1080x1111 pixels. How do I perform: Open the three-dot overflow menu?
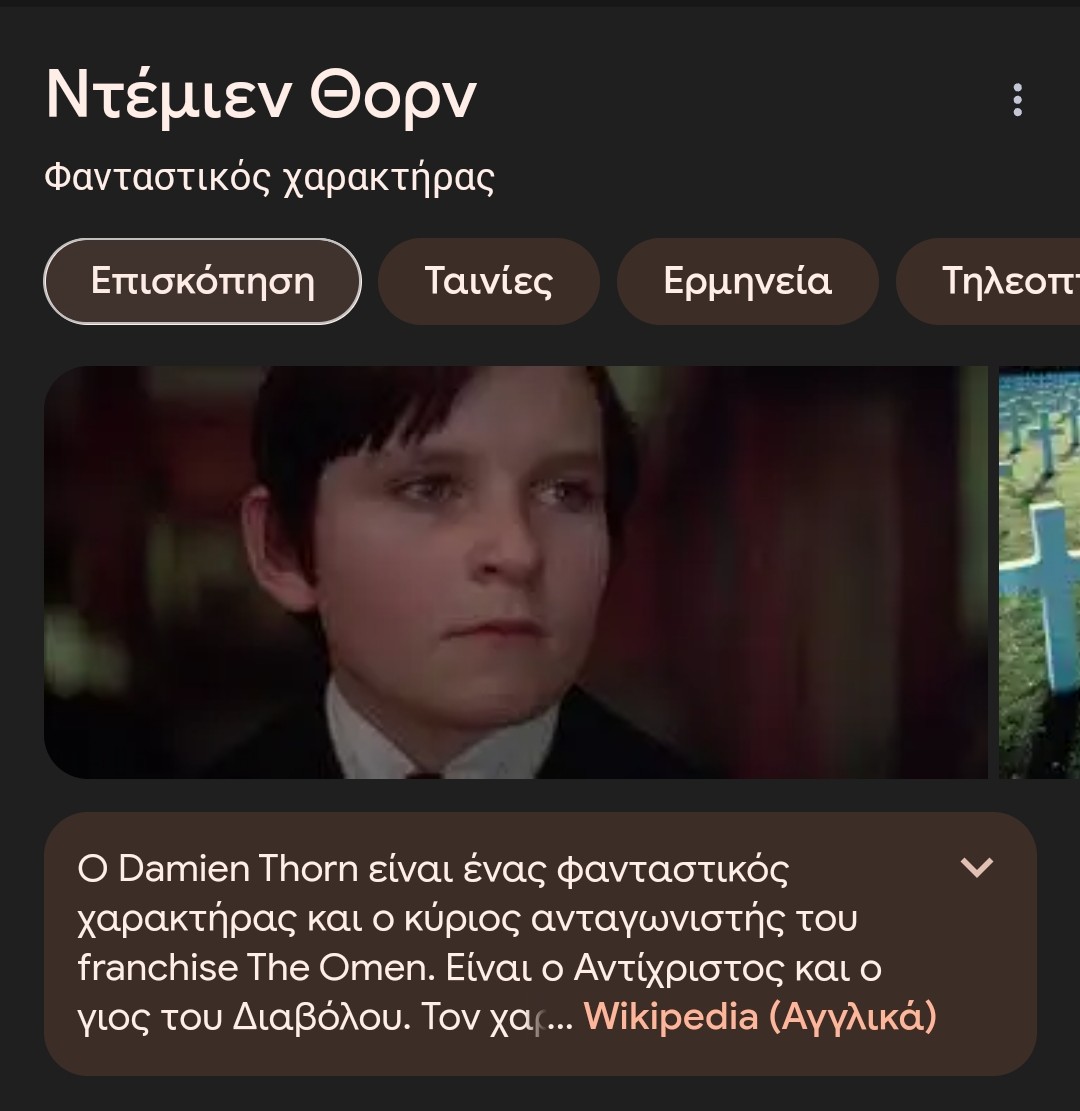[1017, 100]
